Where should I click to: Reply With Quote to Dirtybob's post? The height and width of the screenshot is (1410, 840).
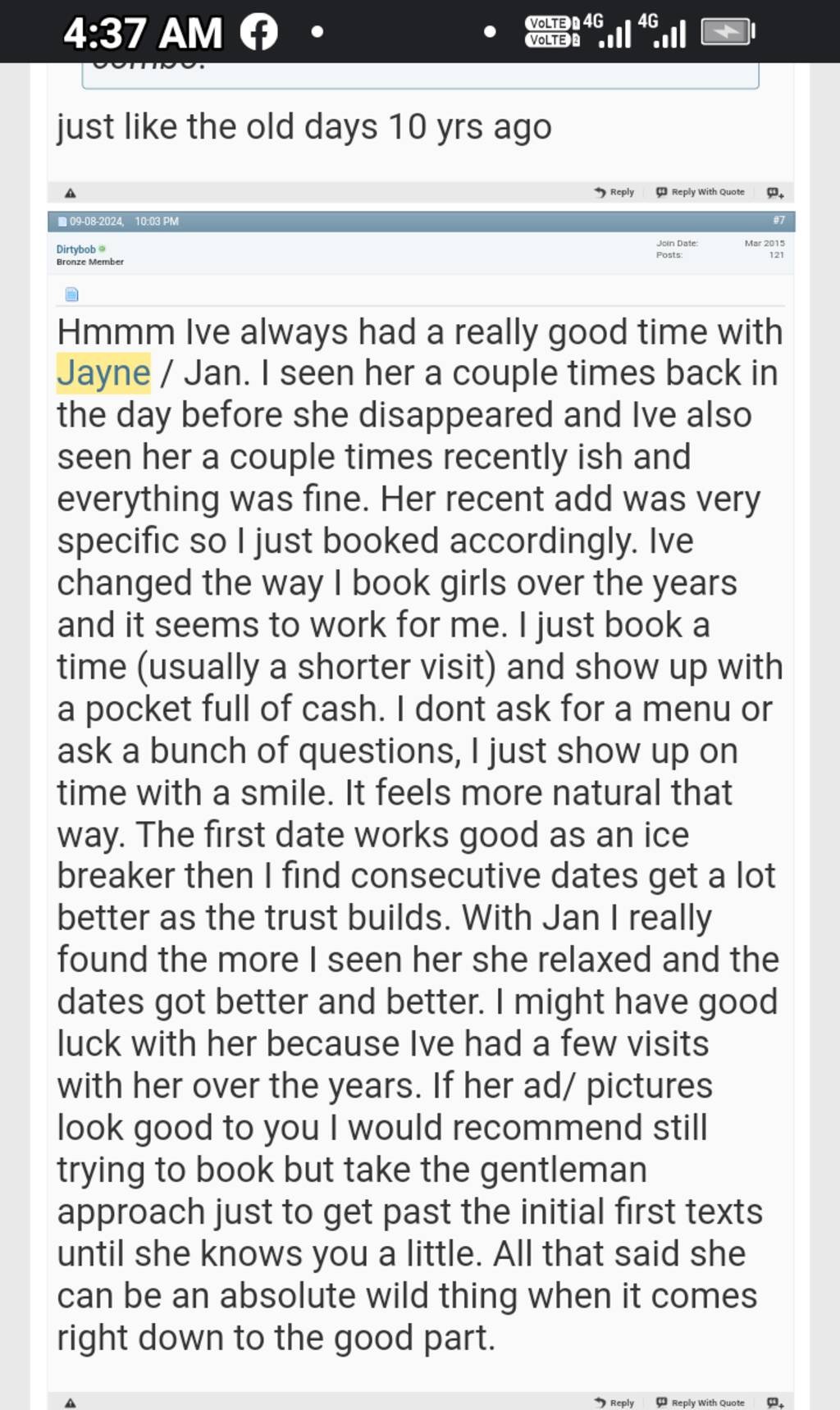pos(701,1403)
